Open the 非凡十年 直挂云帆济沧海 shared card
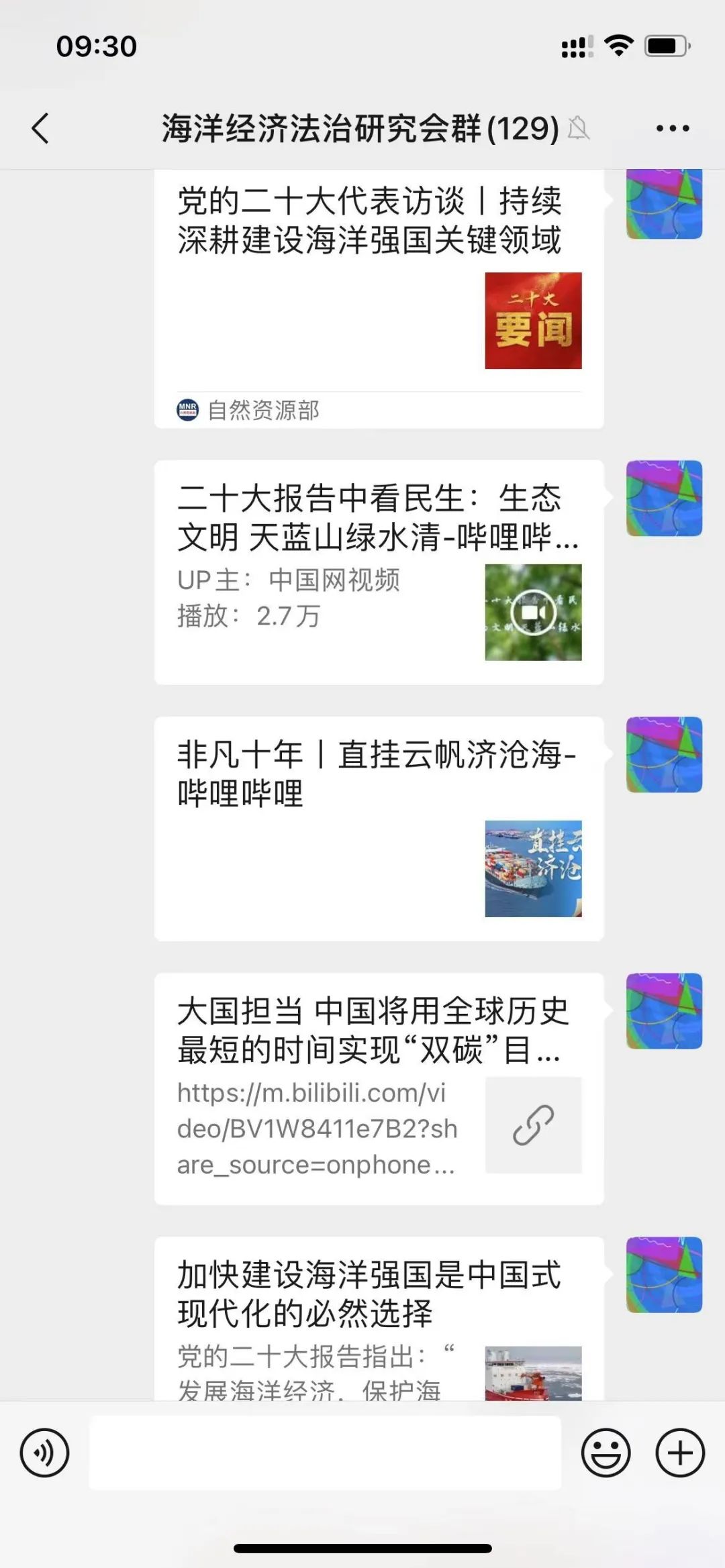This screenshot has height=1568, width=725. tap(379, 828)
